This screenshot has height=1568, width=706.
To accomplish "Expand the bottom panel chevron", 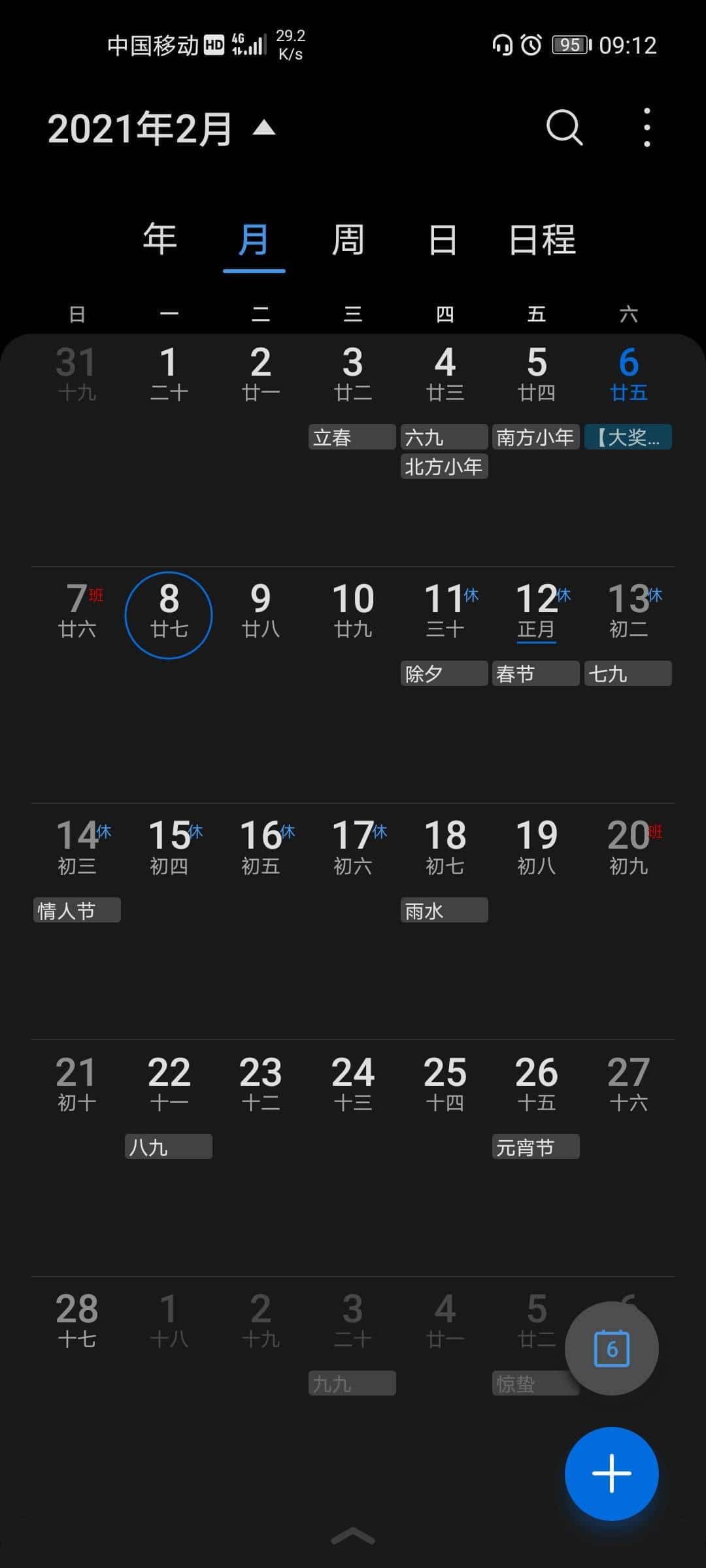I will [x=353, y=1535].
